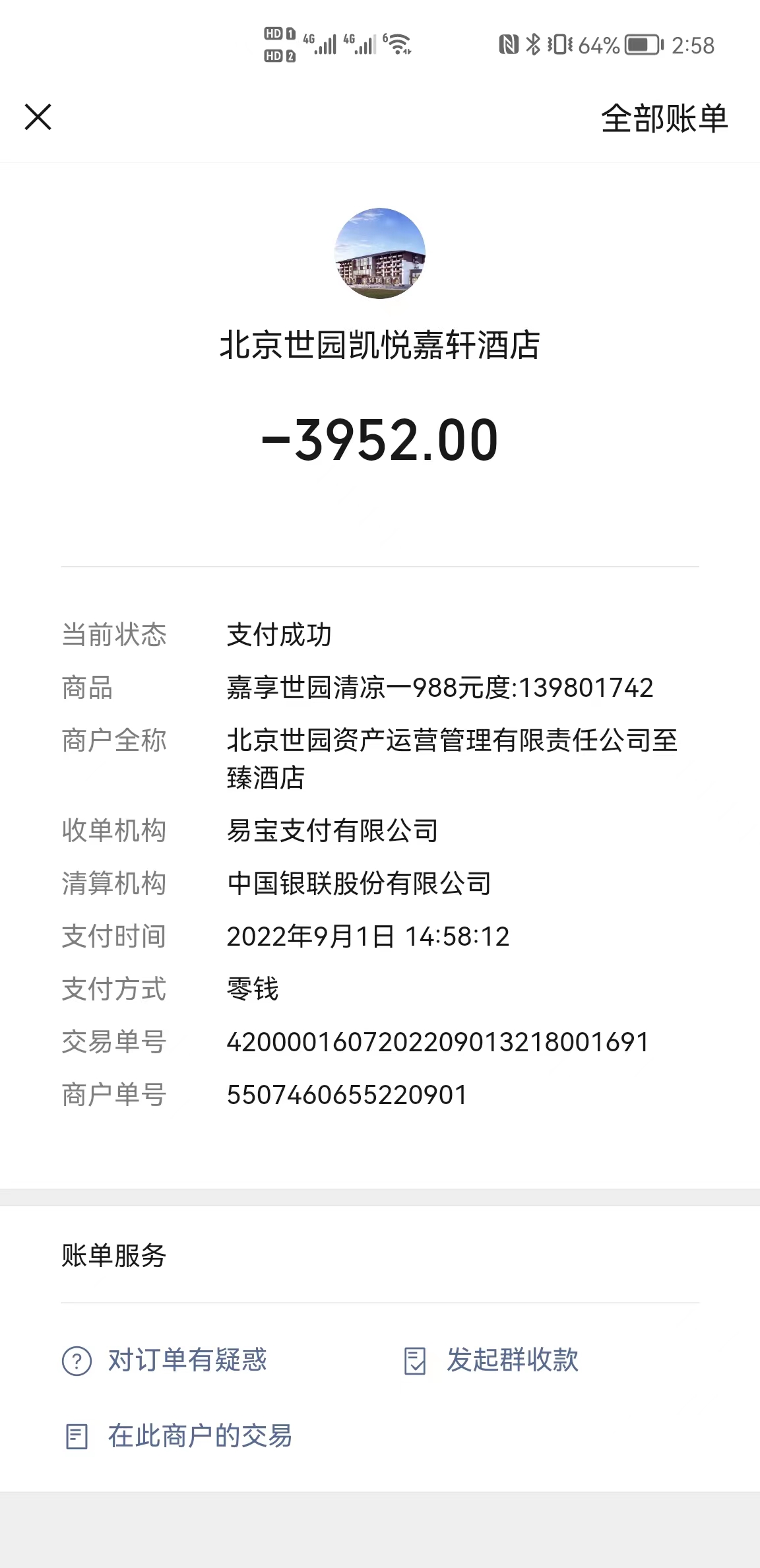
Task: Open 全部账单 (all bills)
Action: pos(664,119)
